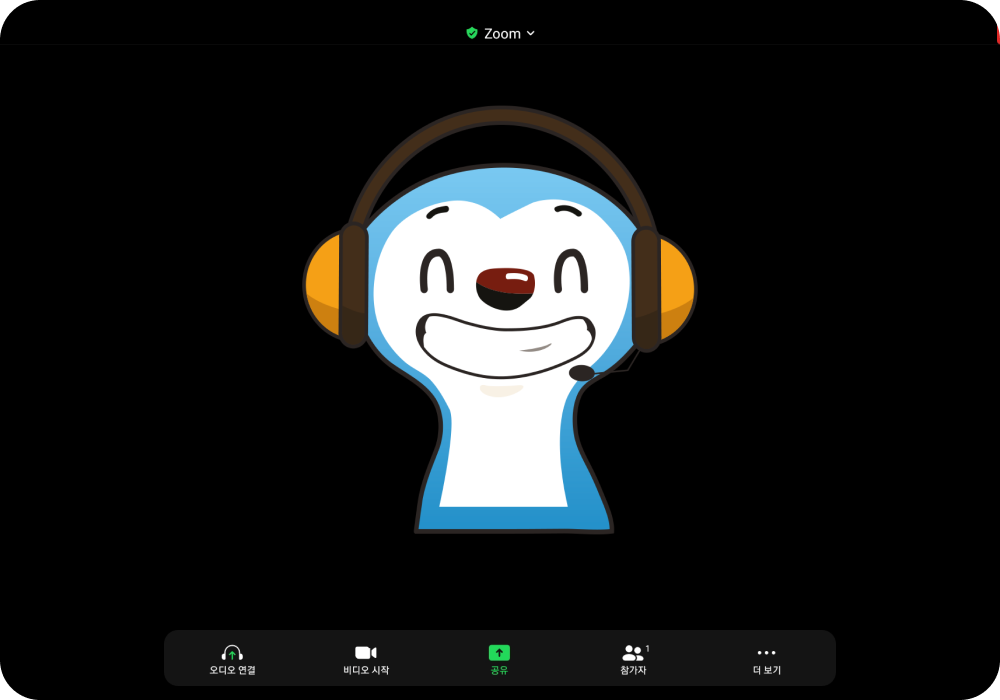Start video with 비디오 시작
Screen dimensions: 1000x700
[366, 658]
